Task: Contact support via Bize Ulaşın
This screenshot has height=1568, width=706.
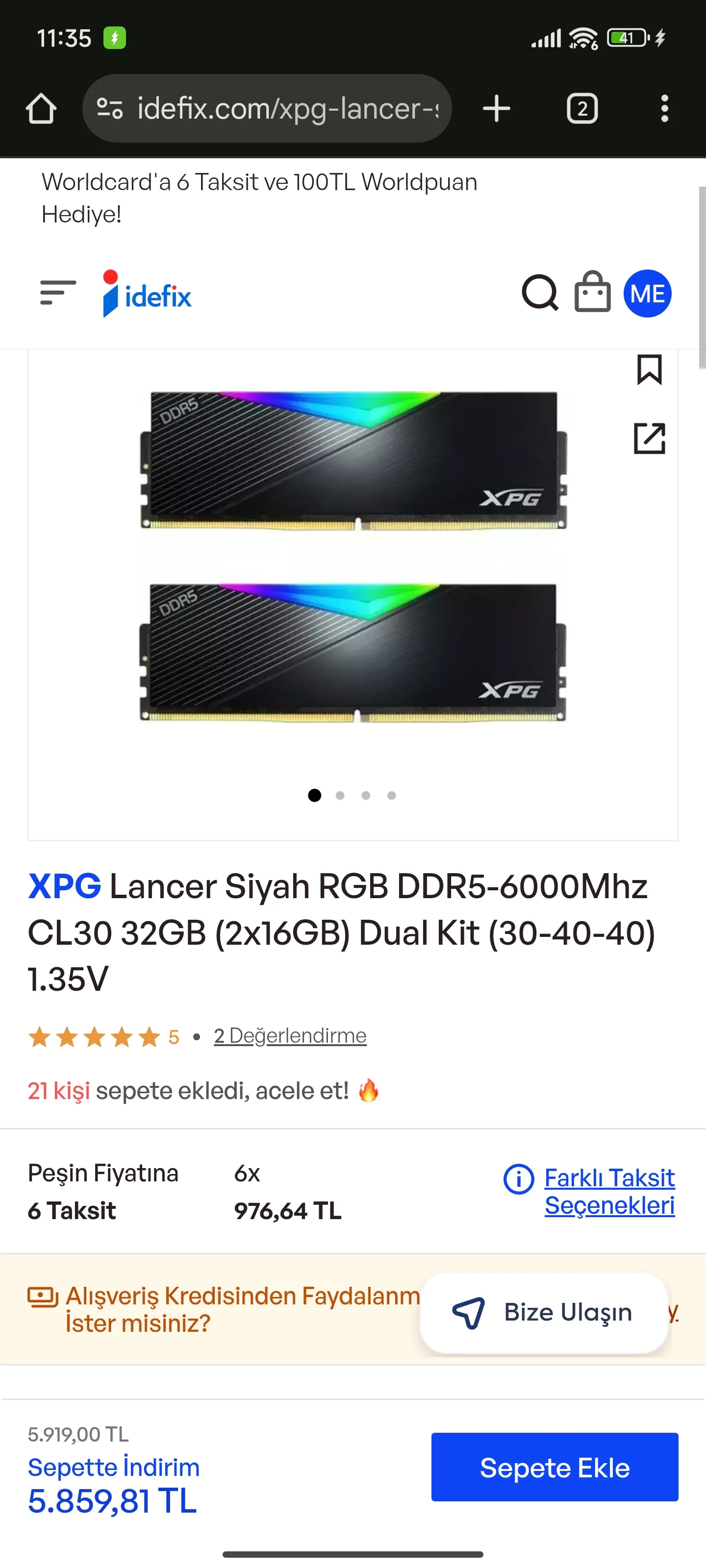Action: point(544,1312)
